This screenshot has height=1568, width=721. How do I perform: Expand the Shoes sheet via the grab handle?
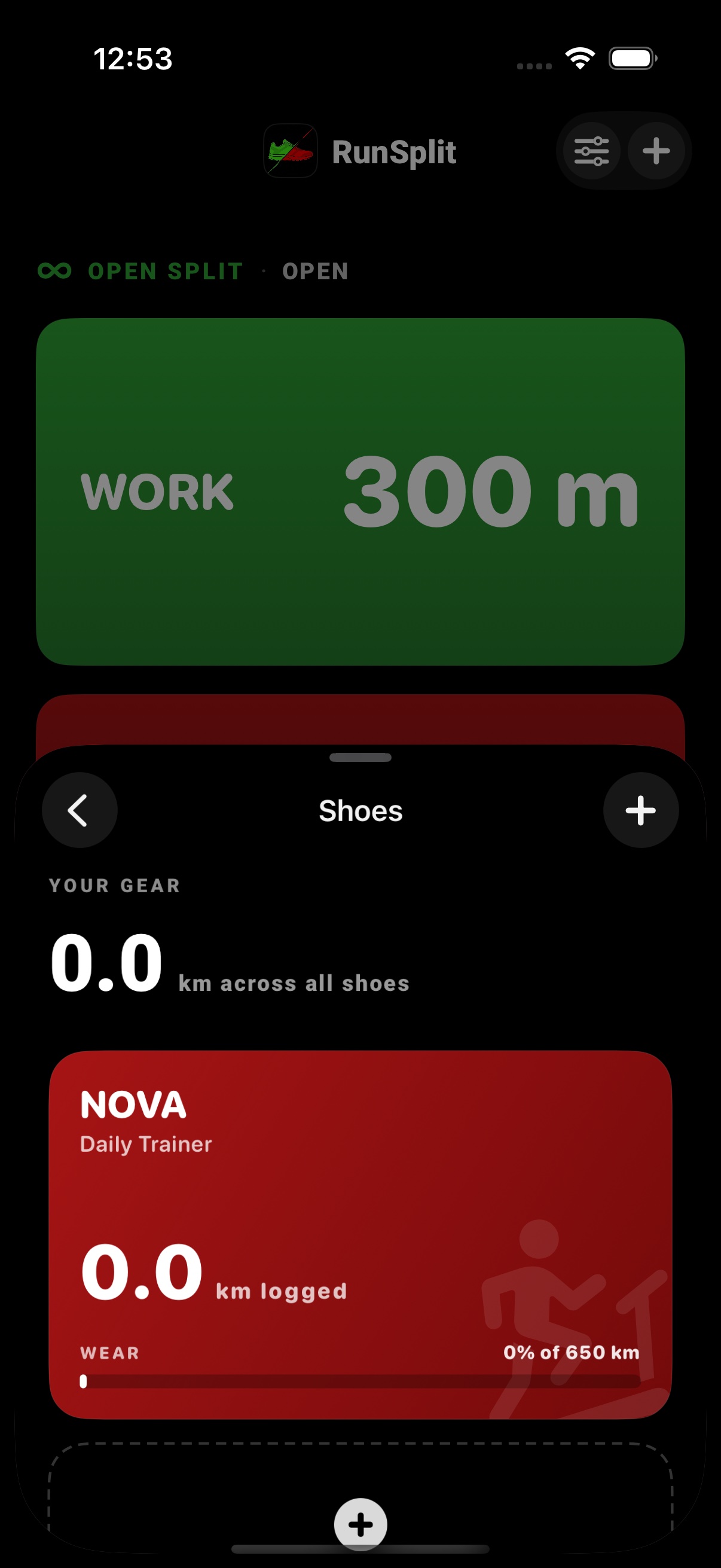coord(360,757)
